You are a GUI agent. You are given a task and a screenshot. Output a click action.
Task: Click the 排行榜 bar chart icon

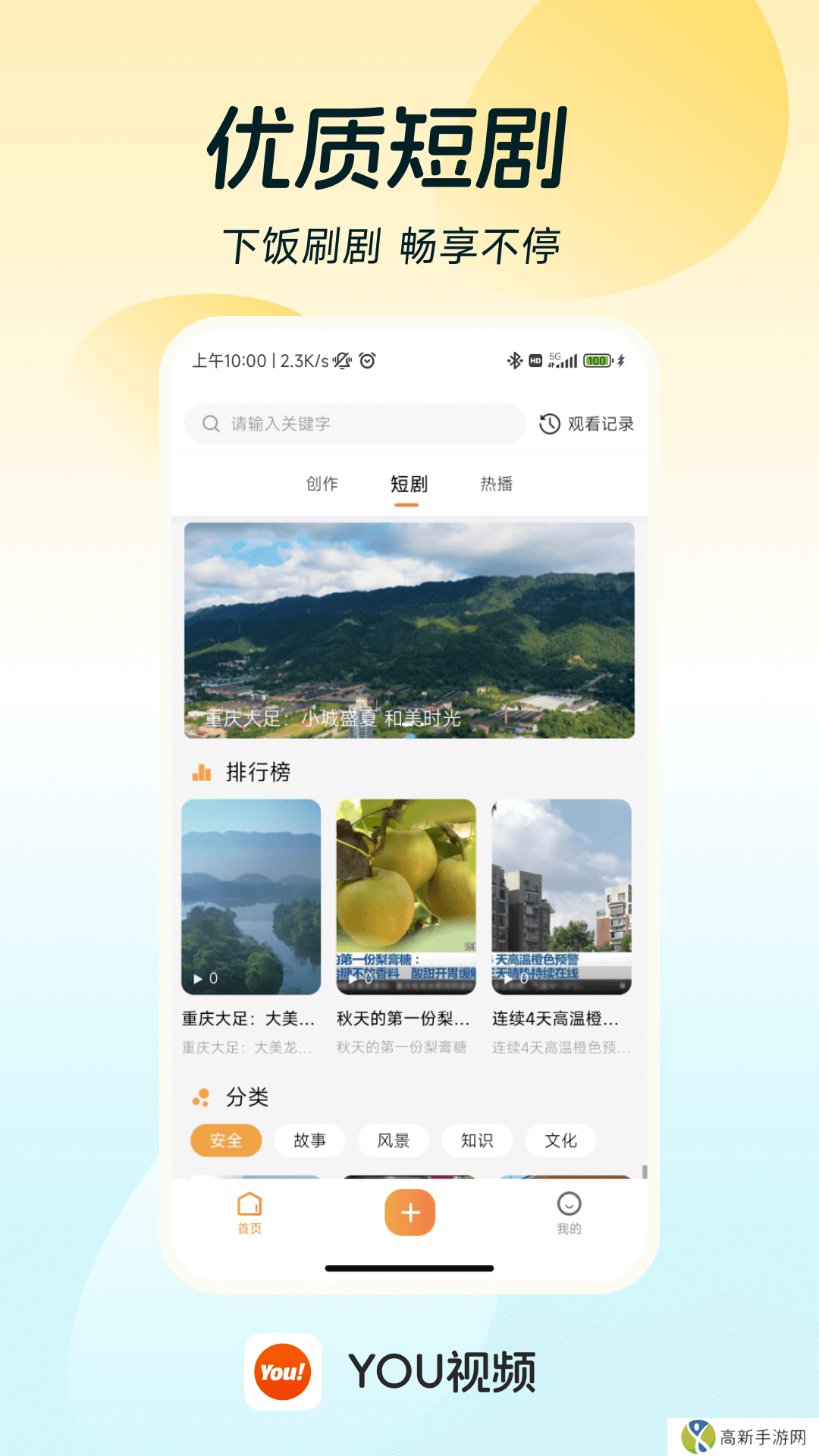200,773
